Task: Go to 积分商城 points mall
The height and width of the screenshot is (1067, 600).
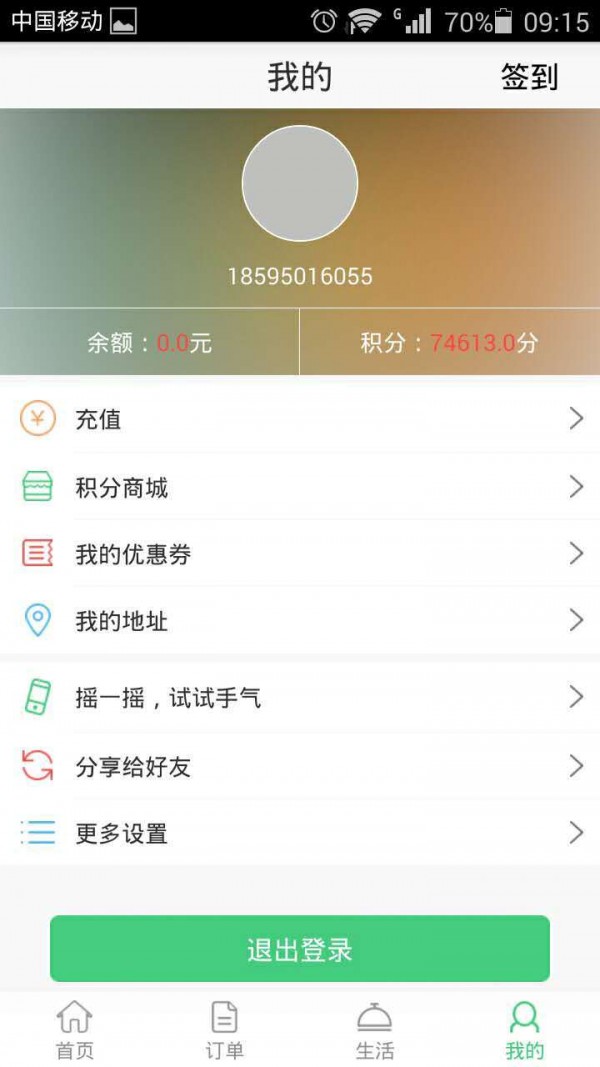Action: (300, 488)
